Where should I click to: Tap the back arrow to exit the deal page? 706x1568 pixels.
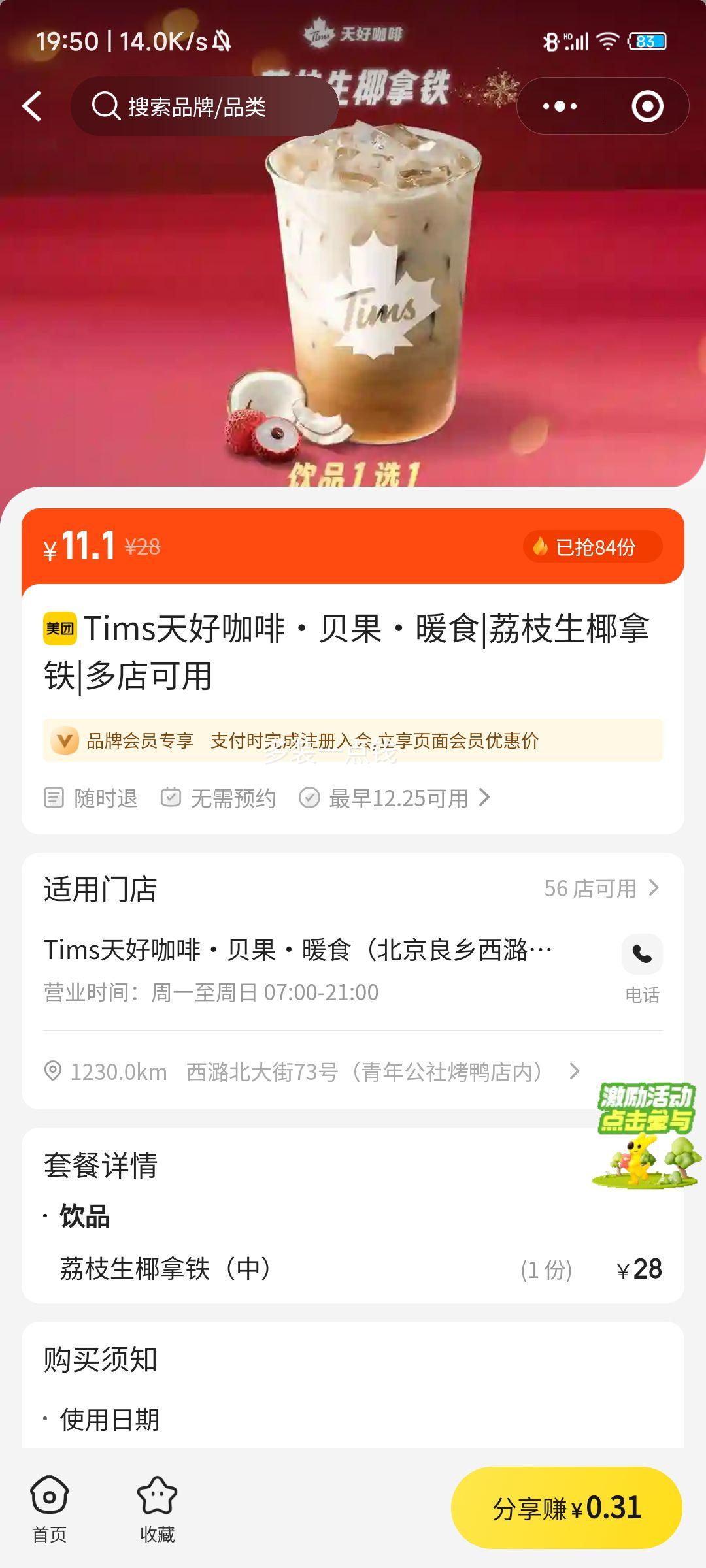coord(31,106)
